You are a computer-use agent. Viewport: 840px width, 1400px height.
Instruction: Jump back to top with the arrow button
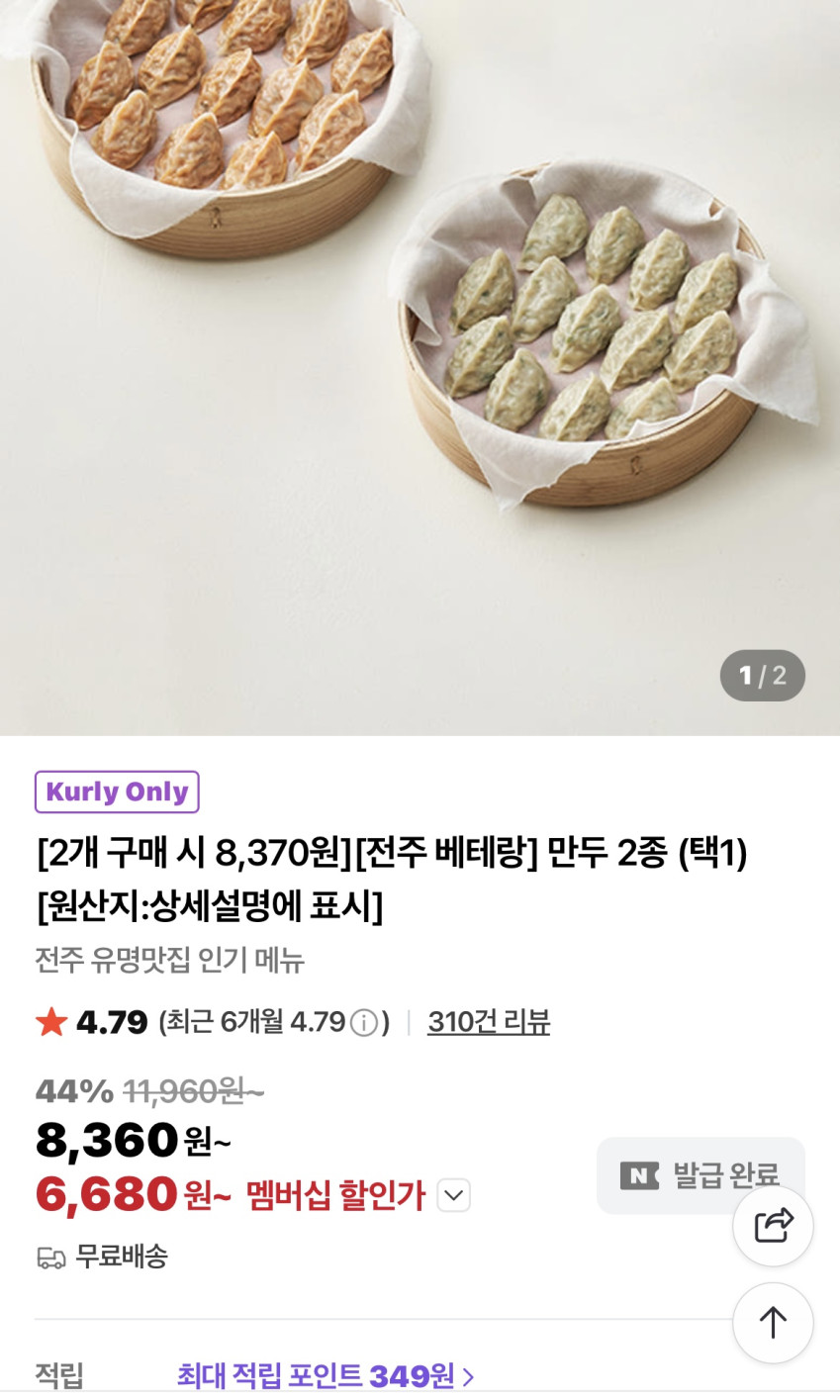(773, 1323)
